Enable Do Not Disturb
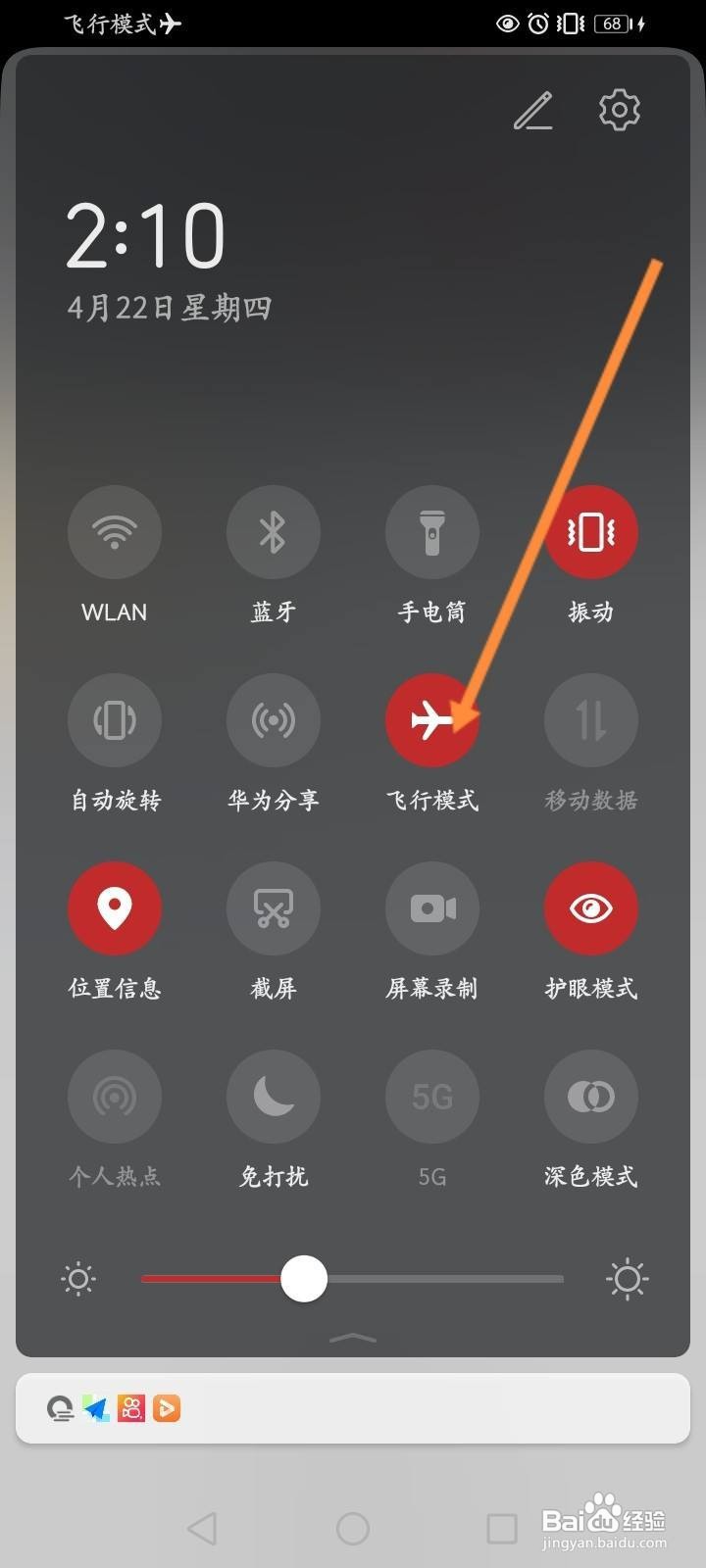 pos(274,1097)
